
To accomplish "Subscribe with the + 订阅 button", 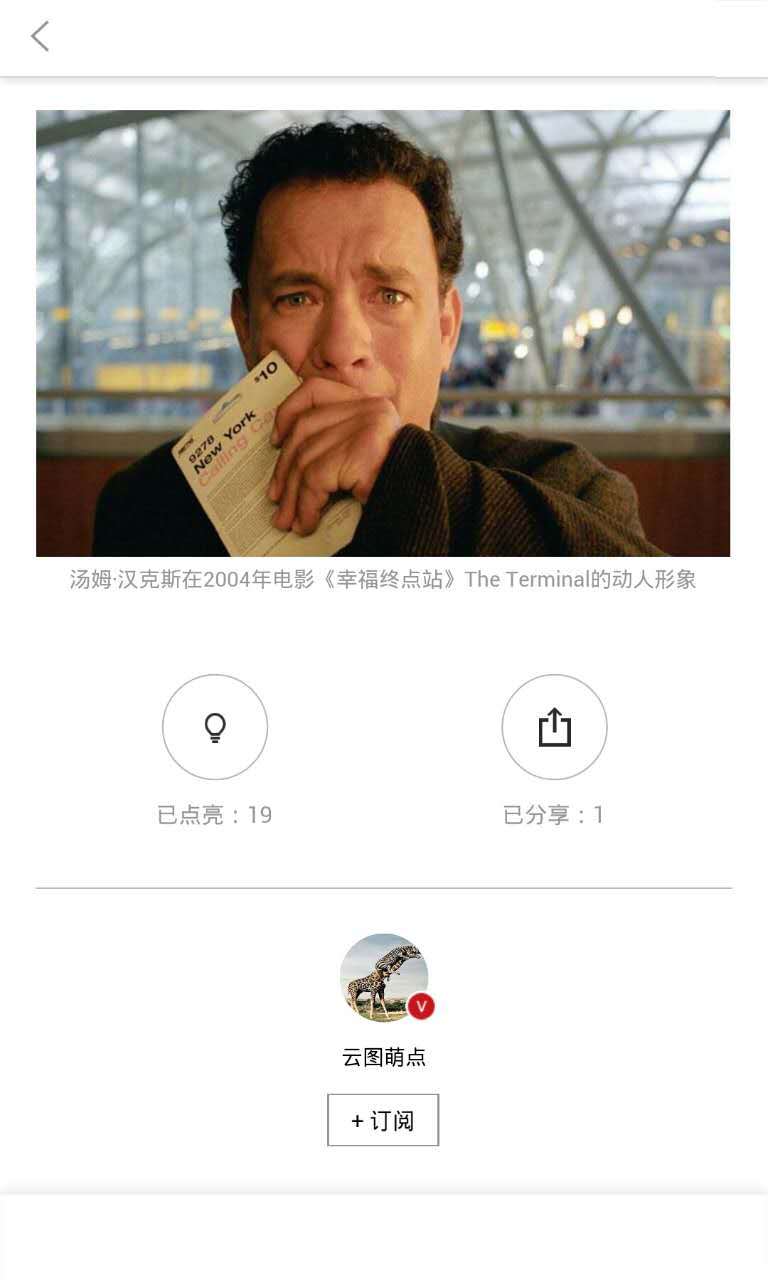I will [x=383, y=1120].
